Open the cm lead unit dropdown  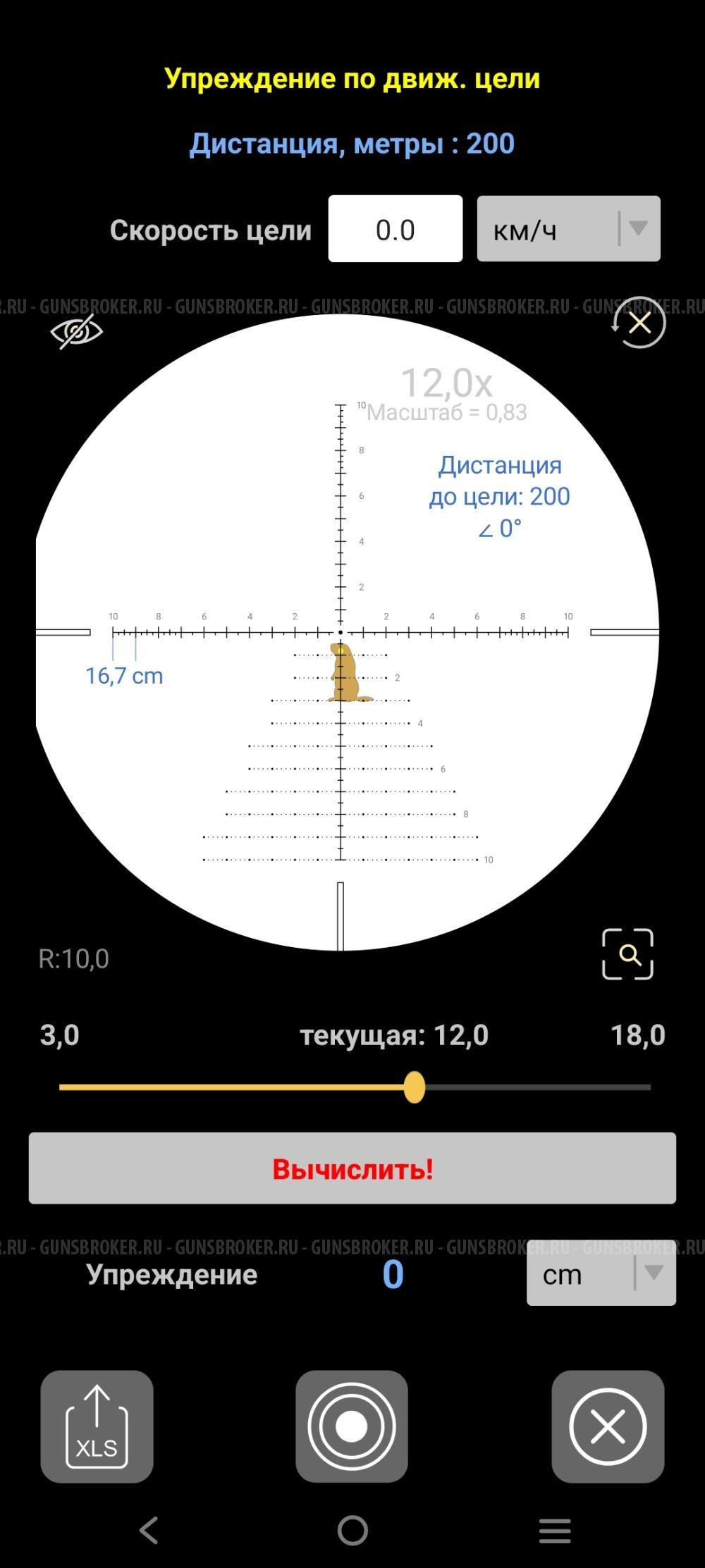click(601, 1273)
